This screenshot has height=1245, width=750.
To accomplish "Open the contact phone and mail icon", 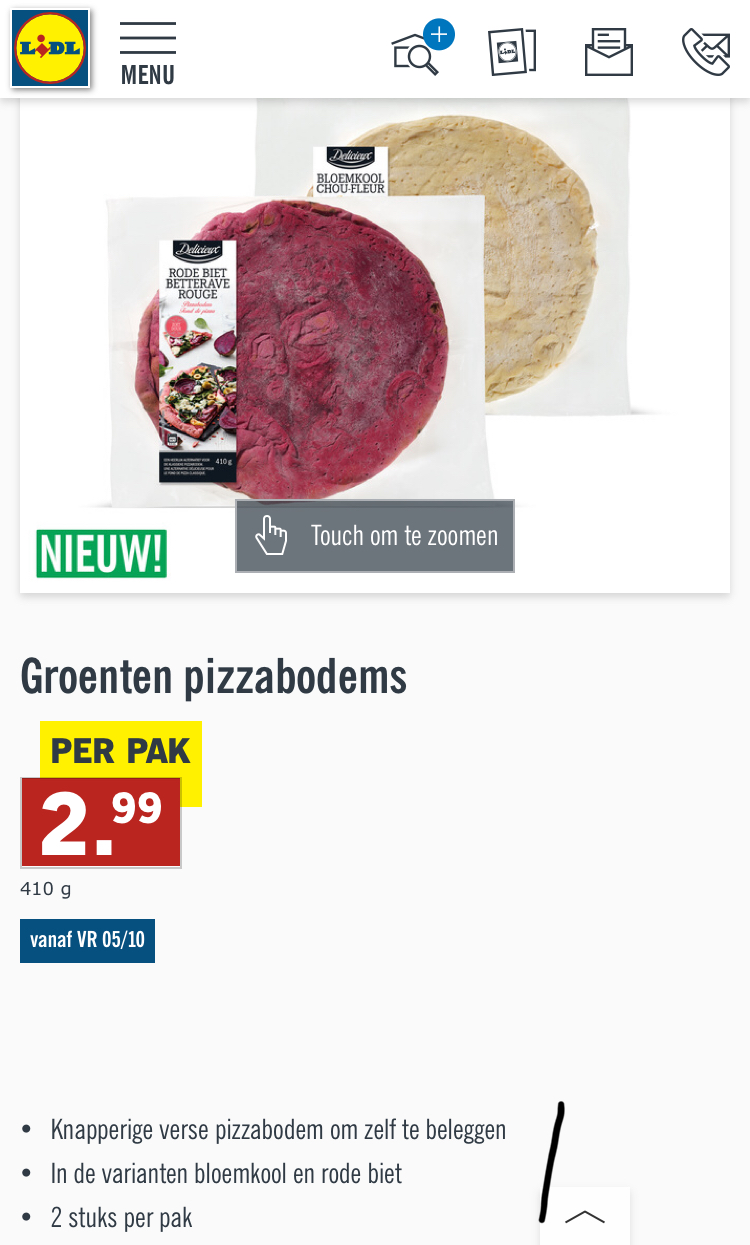I will pyautogui.click(x=706, y=51).
